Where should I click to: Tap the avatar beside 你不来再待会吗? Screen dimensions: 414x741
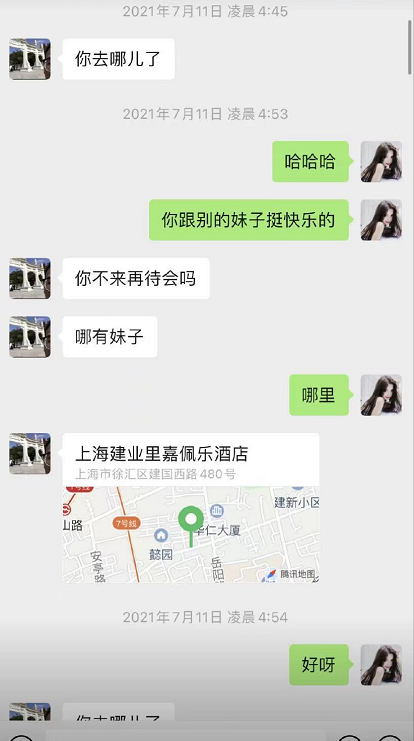pos(30,278)
